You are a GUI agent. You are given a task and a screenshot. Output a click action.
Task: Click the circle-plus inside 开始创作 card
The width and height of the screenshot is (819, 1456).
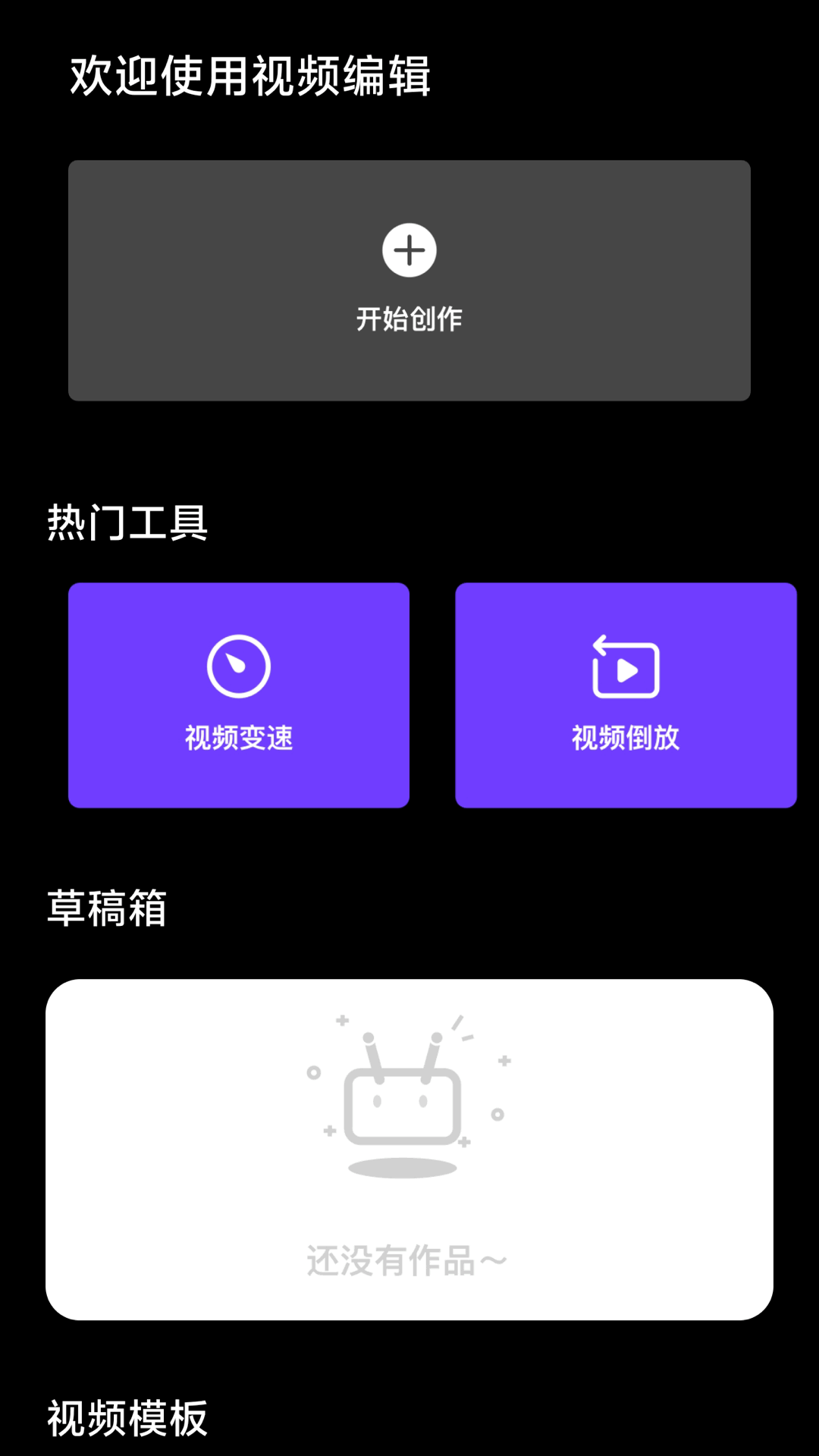tap(409, 252)
